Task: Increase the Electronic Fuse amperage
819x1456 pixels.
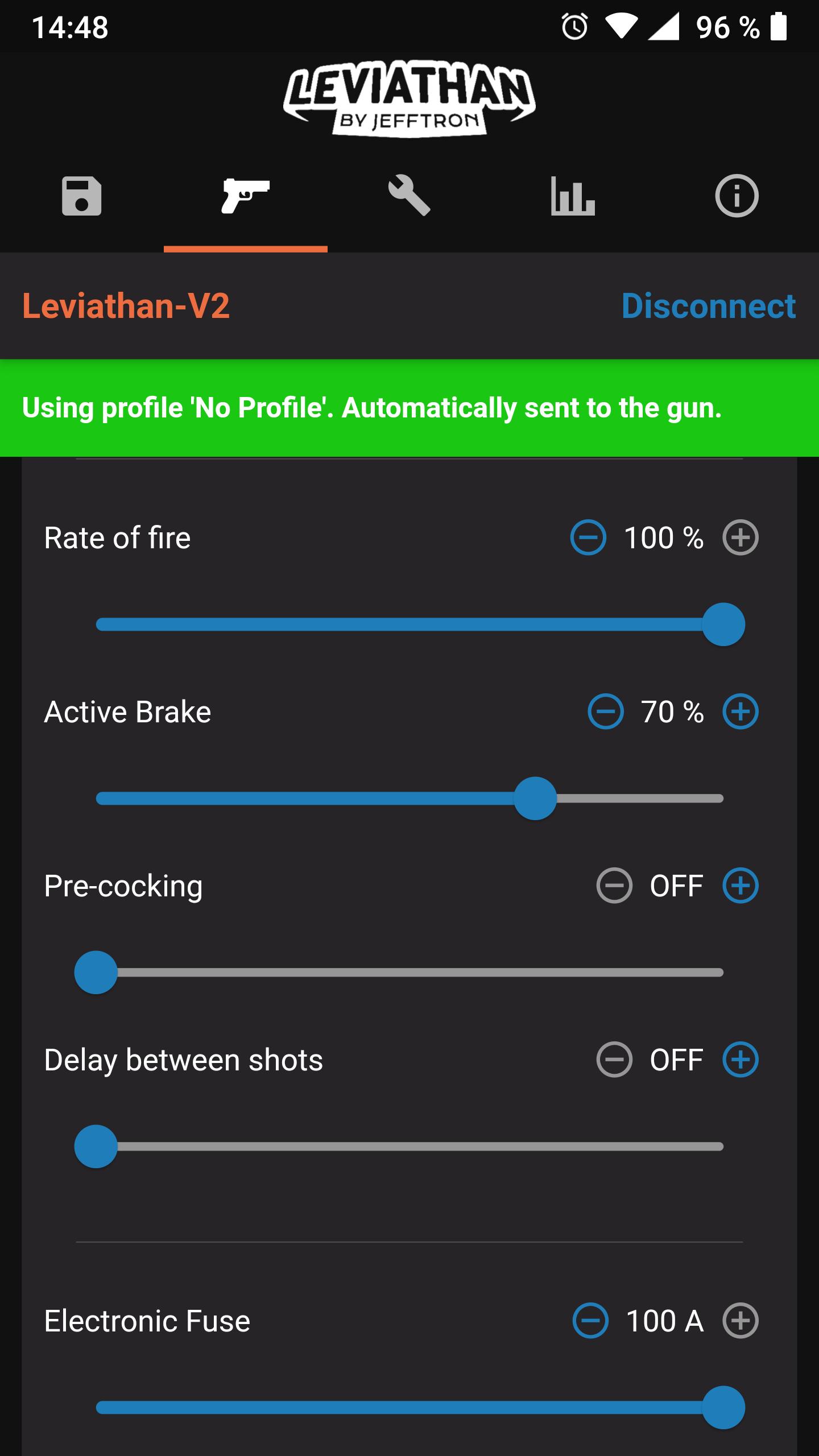Action: 740,1321
